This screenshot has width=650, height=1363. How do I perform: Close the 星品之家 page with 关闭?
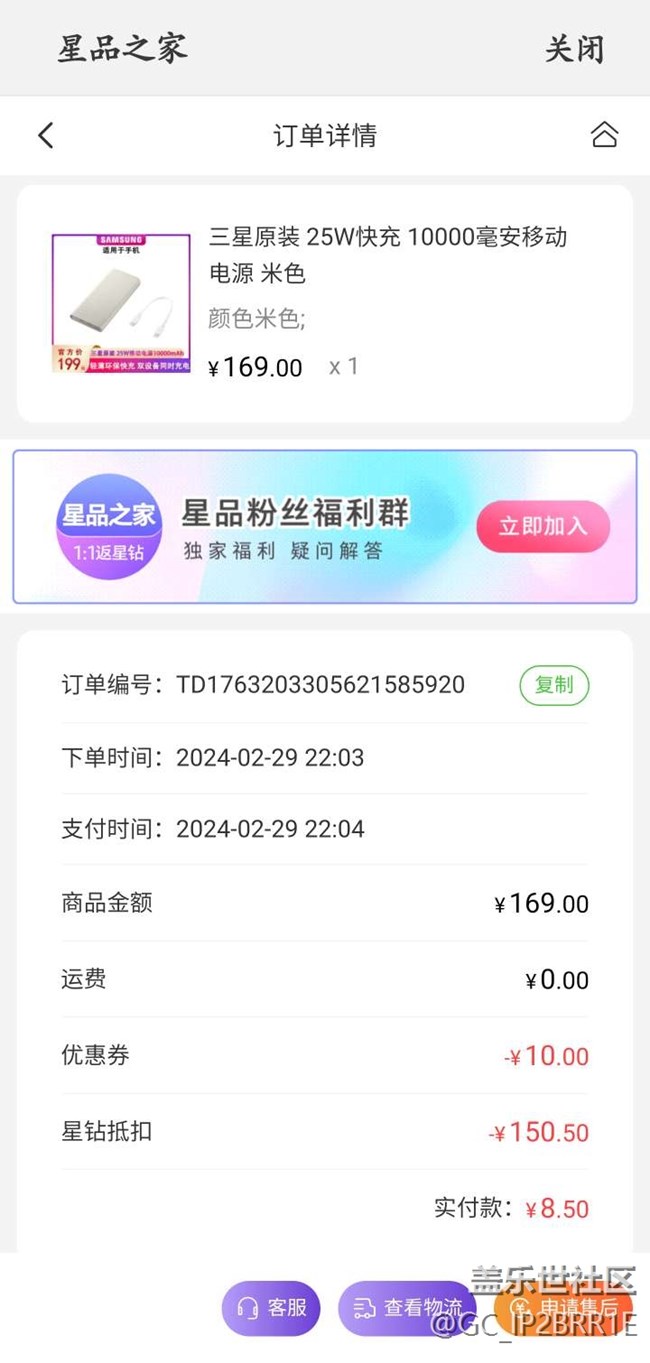[574, 48]
